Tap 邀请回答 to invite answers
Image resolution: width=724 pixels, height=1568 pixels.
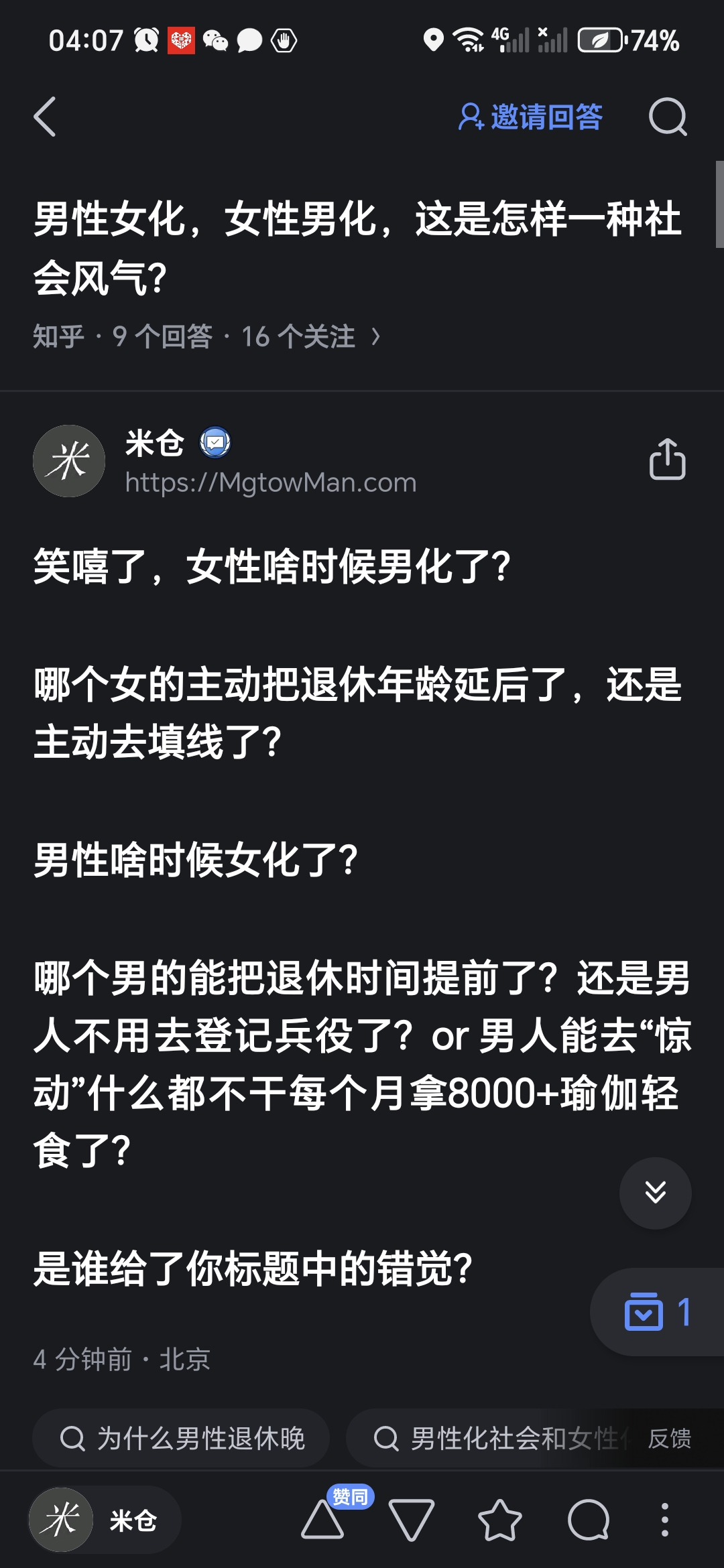point(531,117)
